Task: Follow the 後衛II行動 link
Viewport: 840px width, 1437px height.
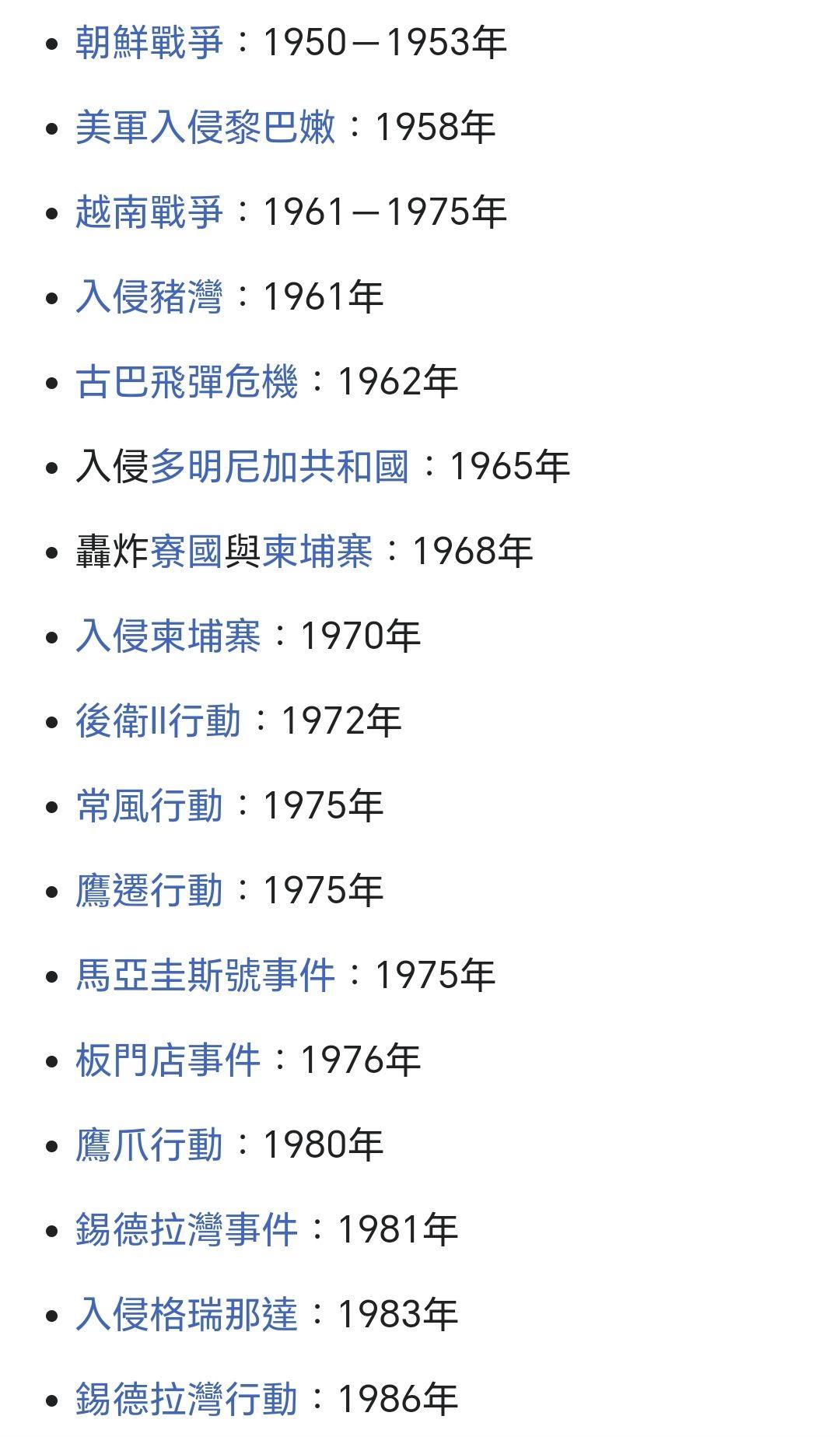Action: [158, 721]
